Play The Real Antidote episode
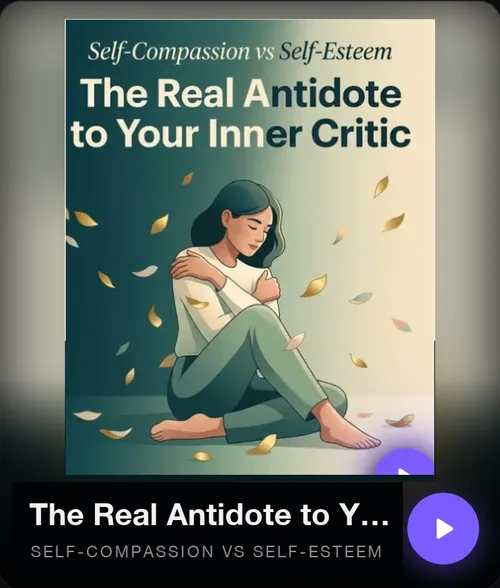500x588 pixels. coord(443,529)
